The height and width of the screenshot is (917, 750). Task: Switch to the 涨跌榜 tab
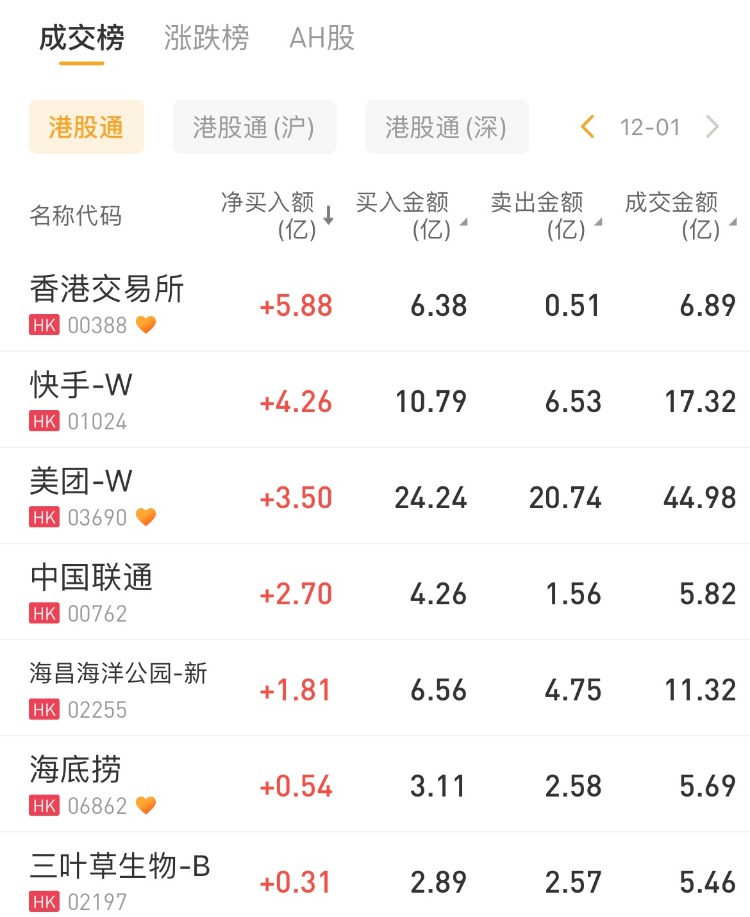pyautogui.click(x=206, y=39)
